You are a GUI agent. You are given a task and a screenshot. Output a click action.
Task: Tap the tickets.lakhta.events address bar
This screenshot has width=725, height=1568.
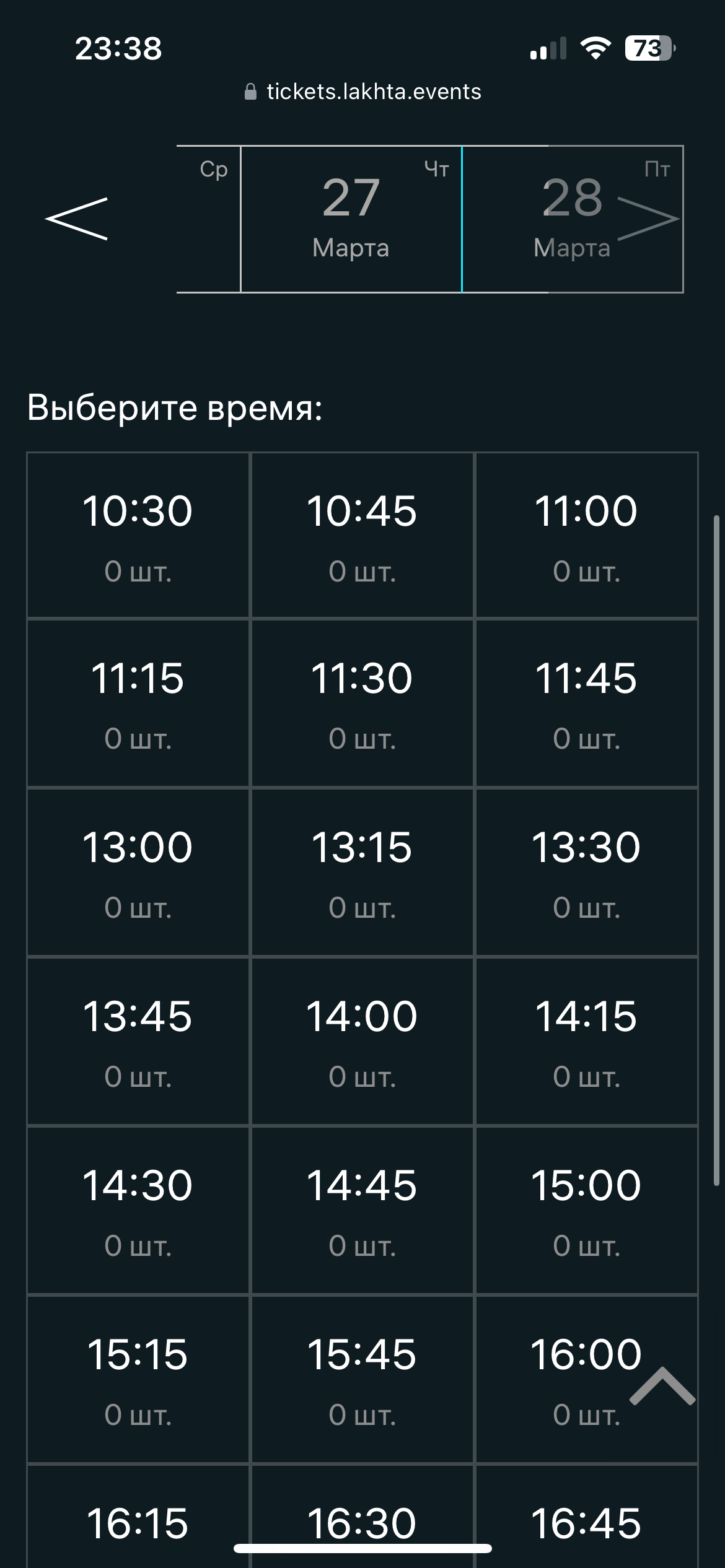pos(363,92)
